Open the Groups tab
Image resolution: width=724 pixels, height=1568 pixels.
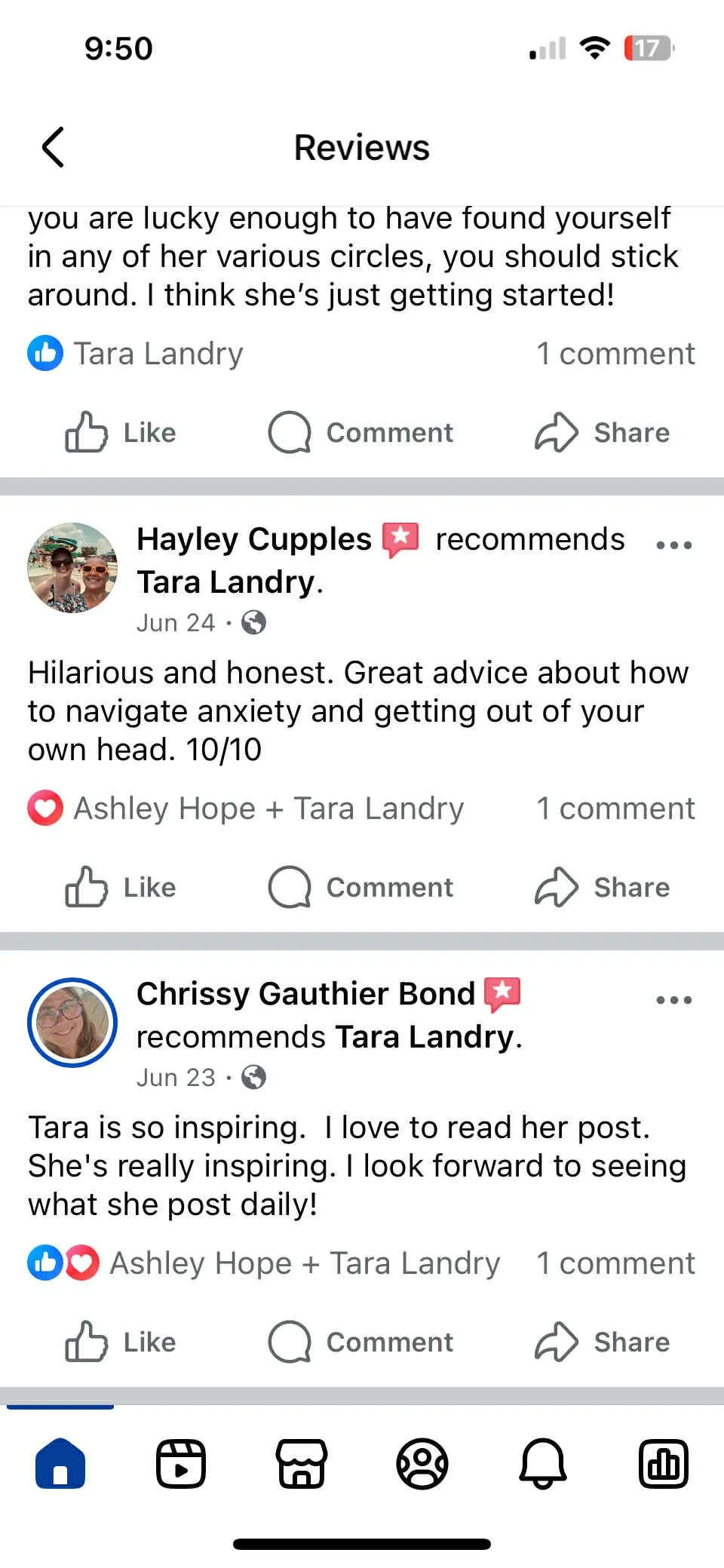[422, 1464]
